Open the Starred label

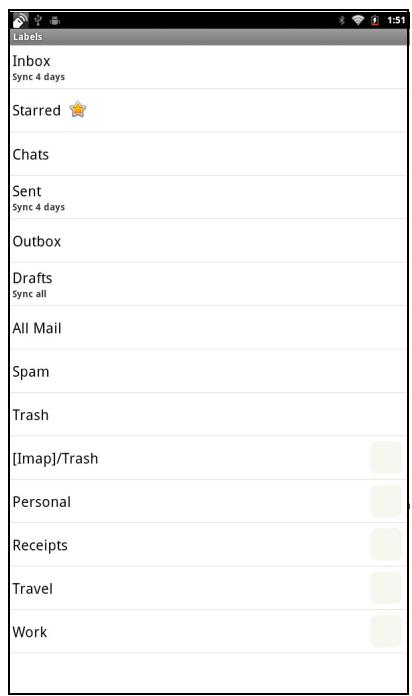(x=208, y=110)
